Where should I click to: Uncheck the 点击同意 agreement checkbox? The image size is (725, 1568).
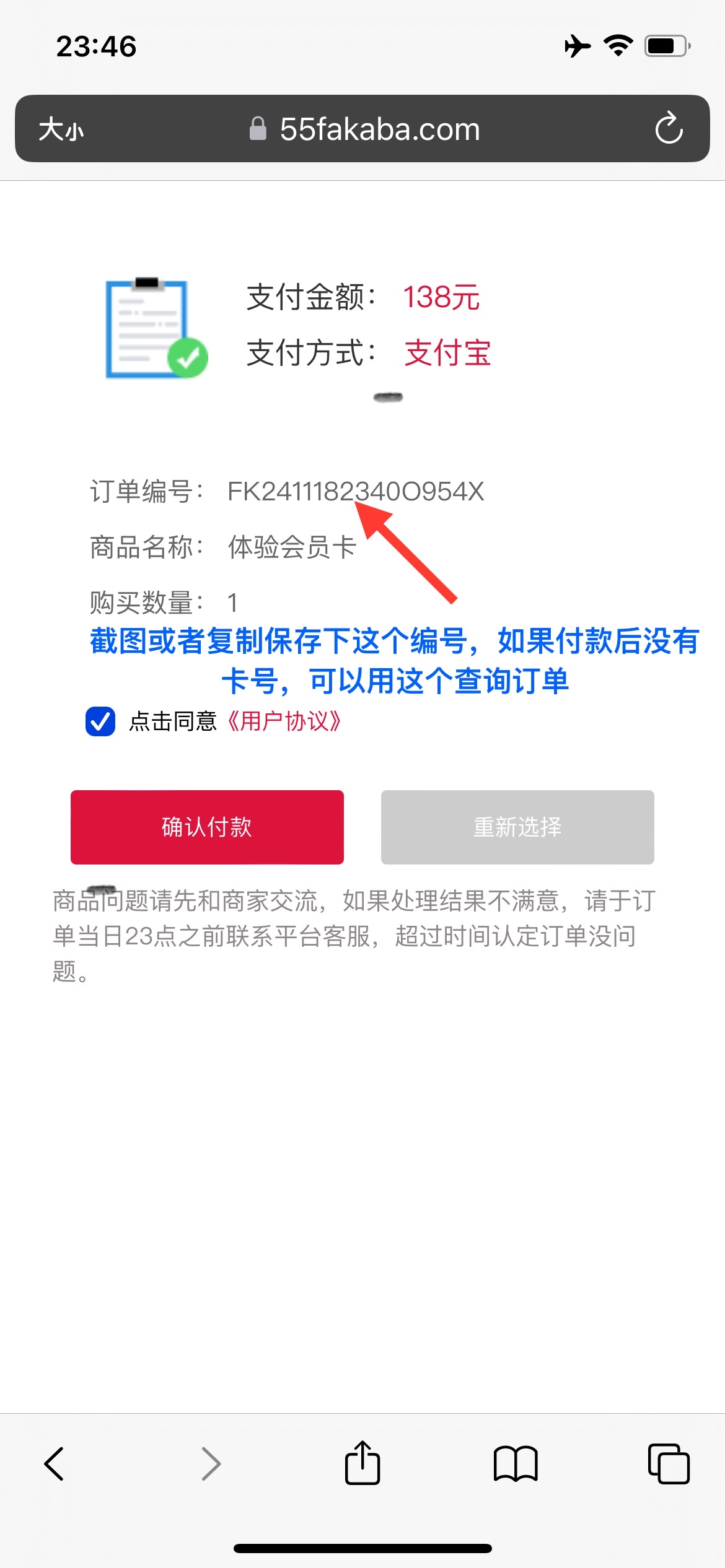click(100, 721)
